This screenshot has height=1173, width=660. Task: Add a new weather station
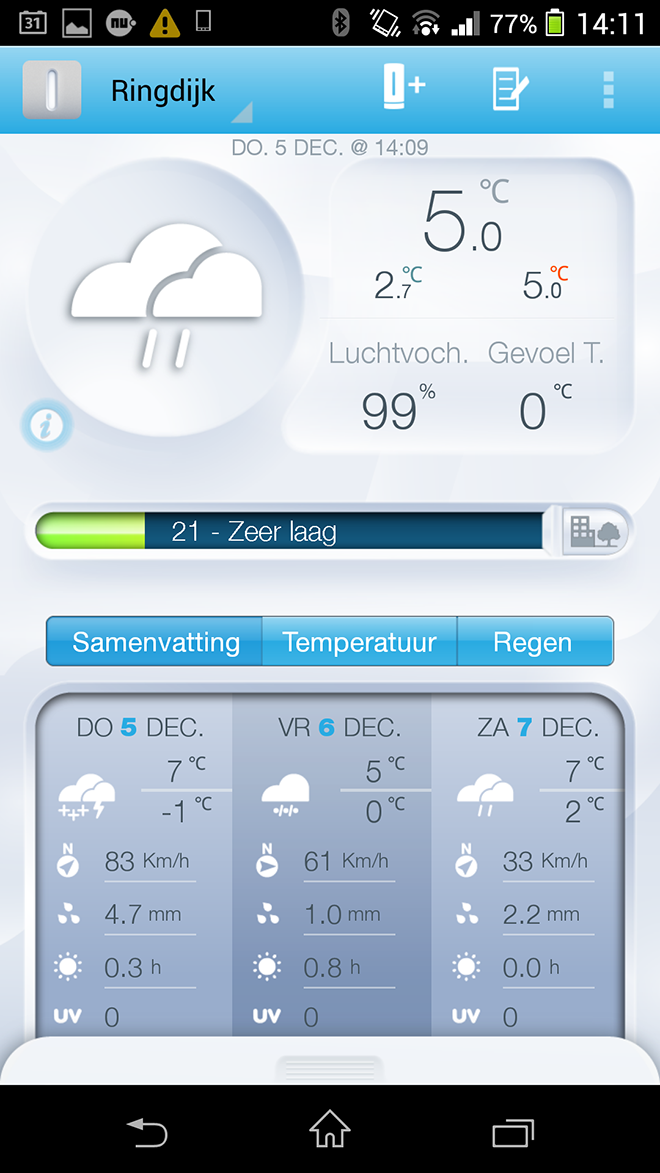point(404,87)
